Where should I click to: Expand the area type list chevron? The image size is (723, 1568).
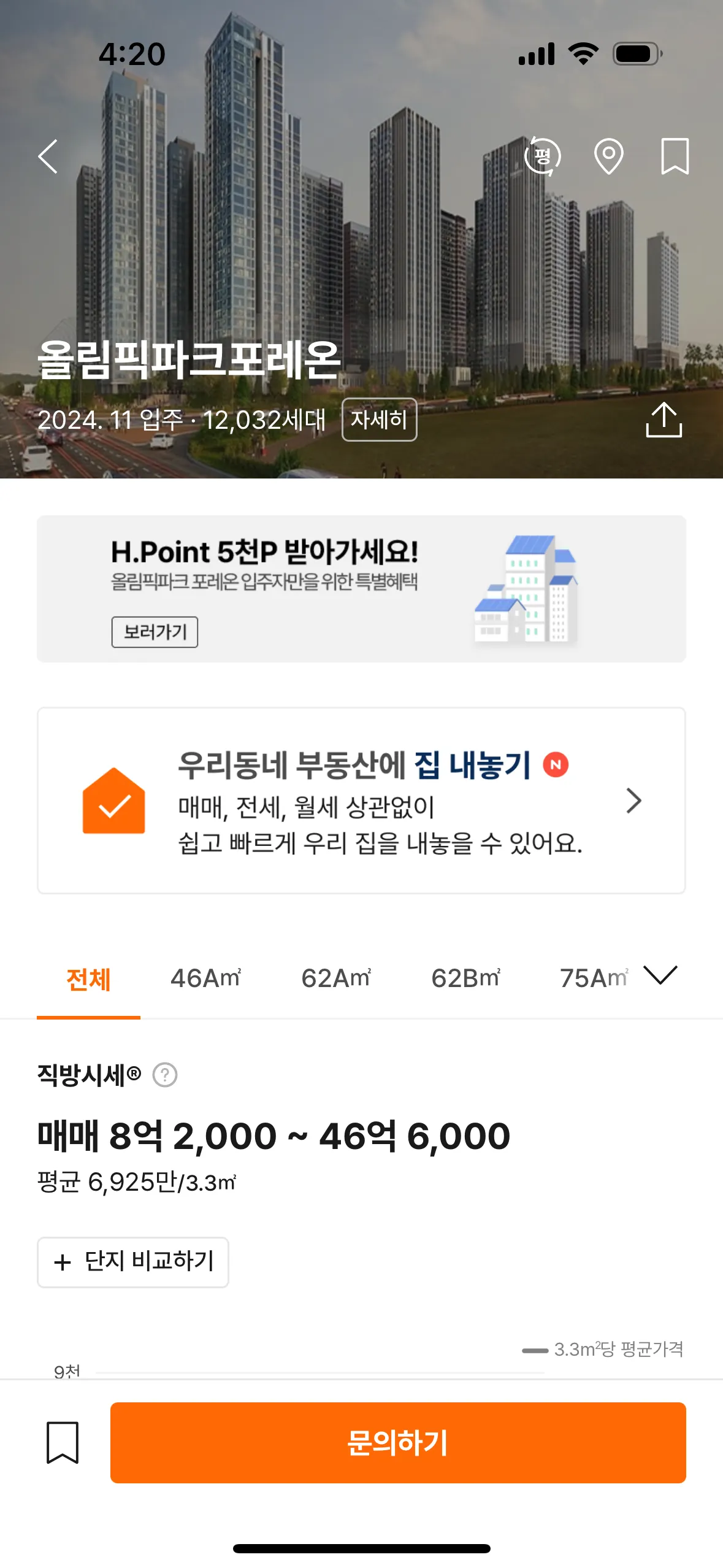[660, 975]
